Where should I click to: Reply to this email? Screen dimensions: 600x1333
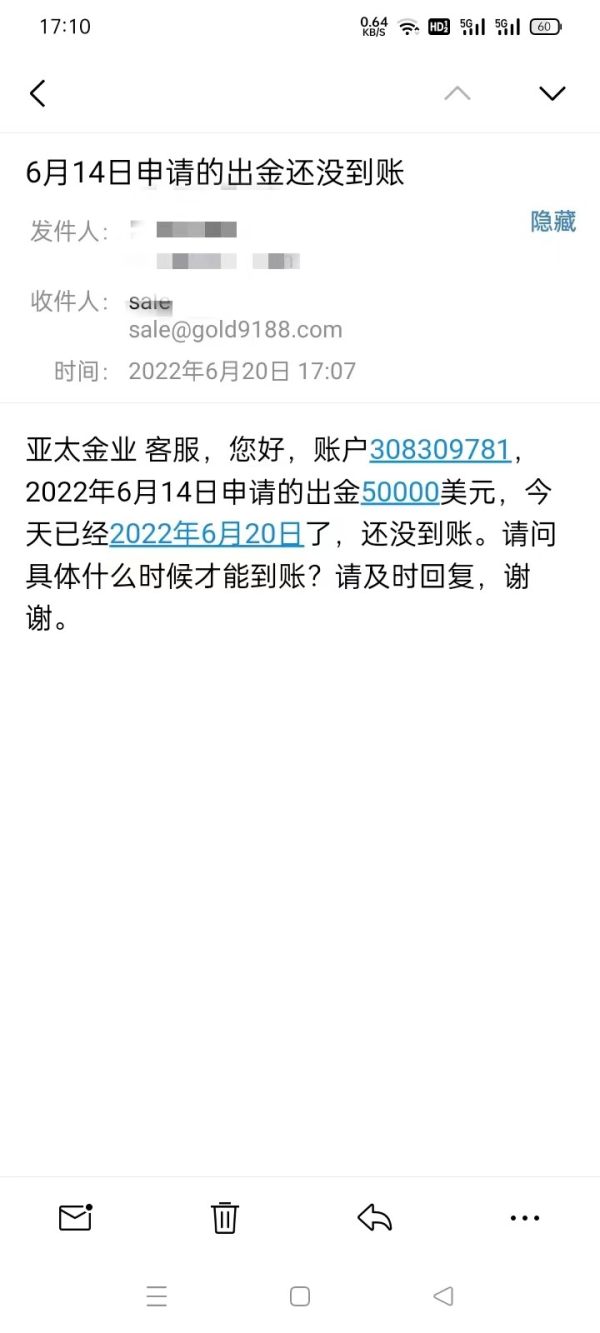tap(375, 1217)
